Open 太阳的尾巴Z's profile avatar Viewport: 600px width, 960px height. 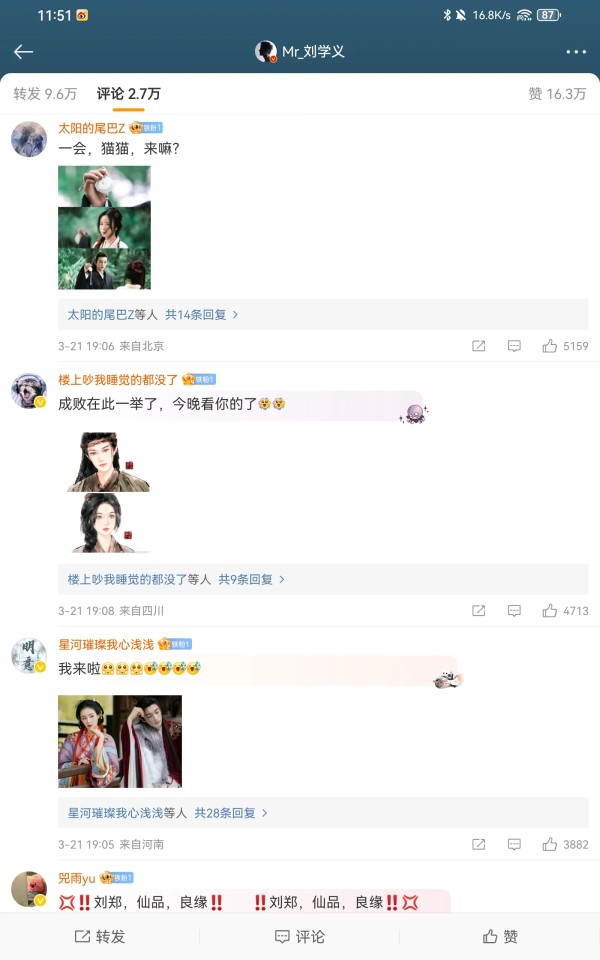click(x=29, y=139)
